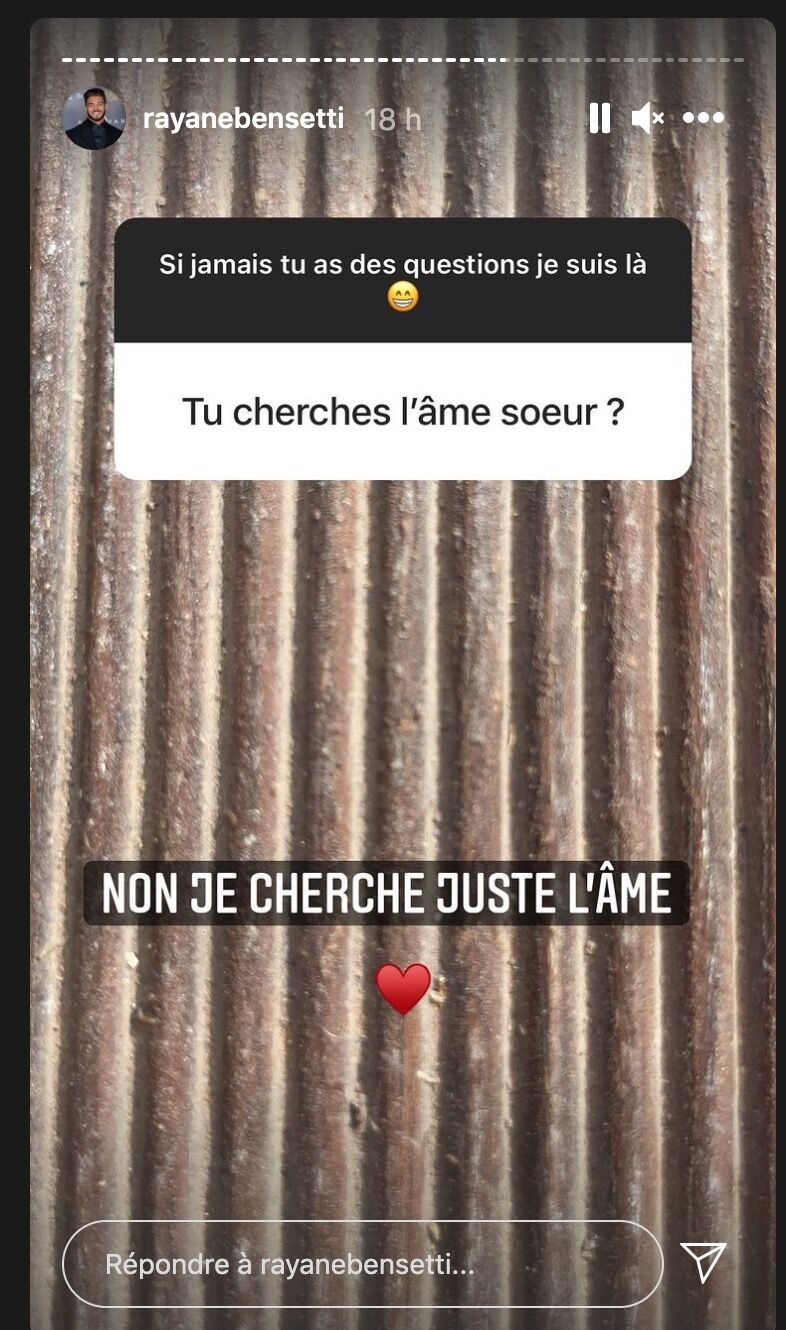The height and width of the screenshot is (1330, 786).
Task: Open the three-dot options menu
Action: click(x=703, y=118)
